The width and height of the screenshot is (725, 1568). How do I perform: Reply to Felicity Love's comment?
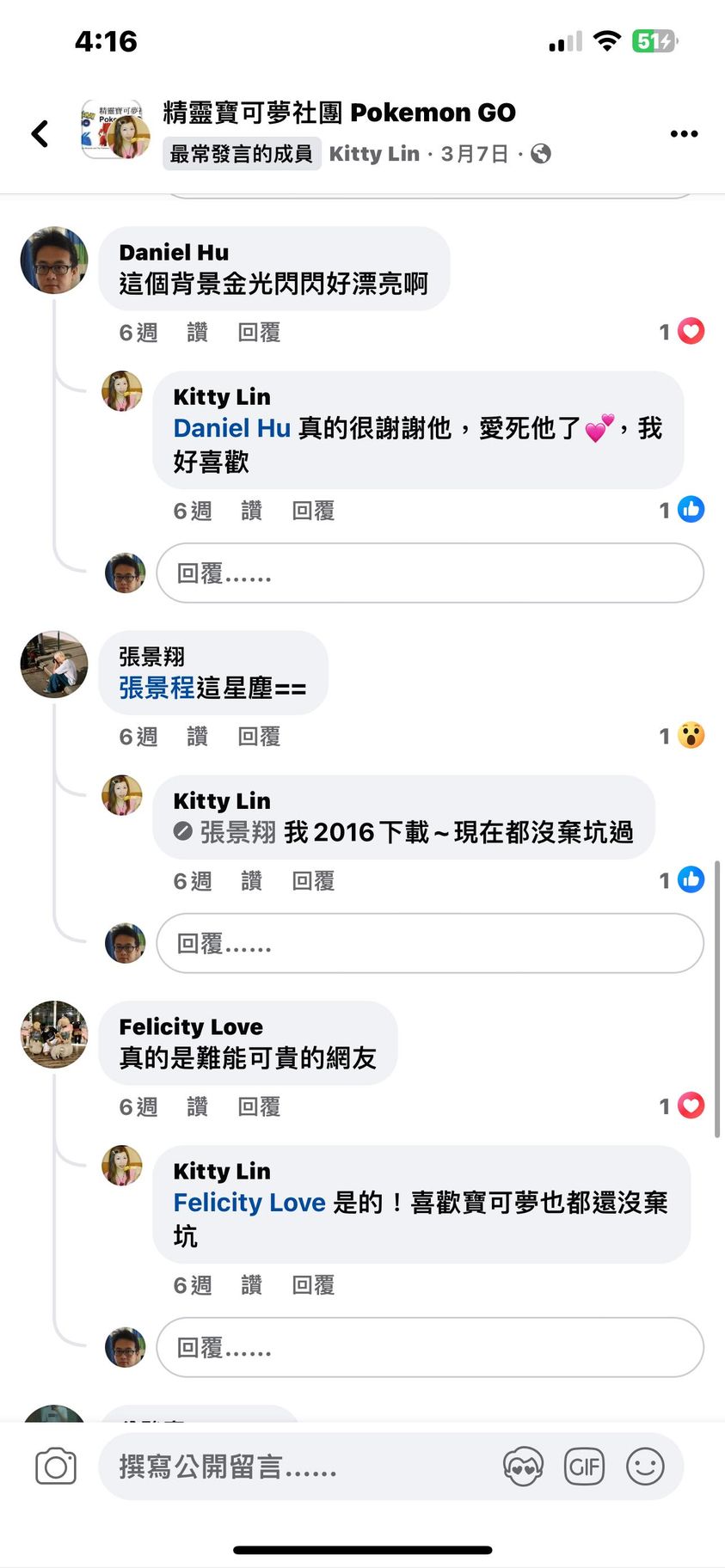(259, 1107)
